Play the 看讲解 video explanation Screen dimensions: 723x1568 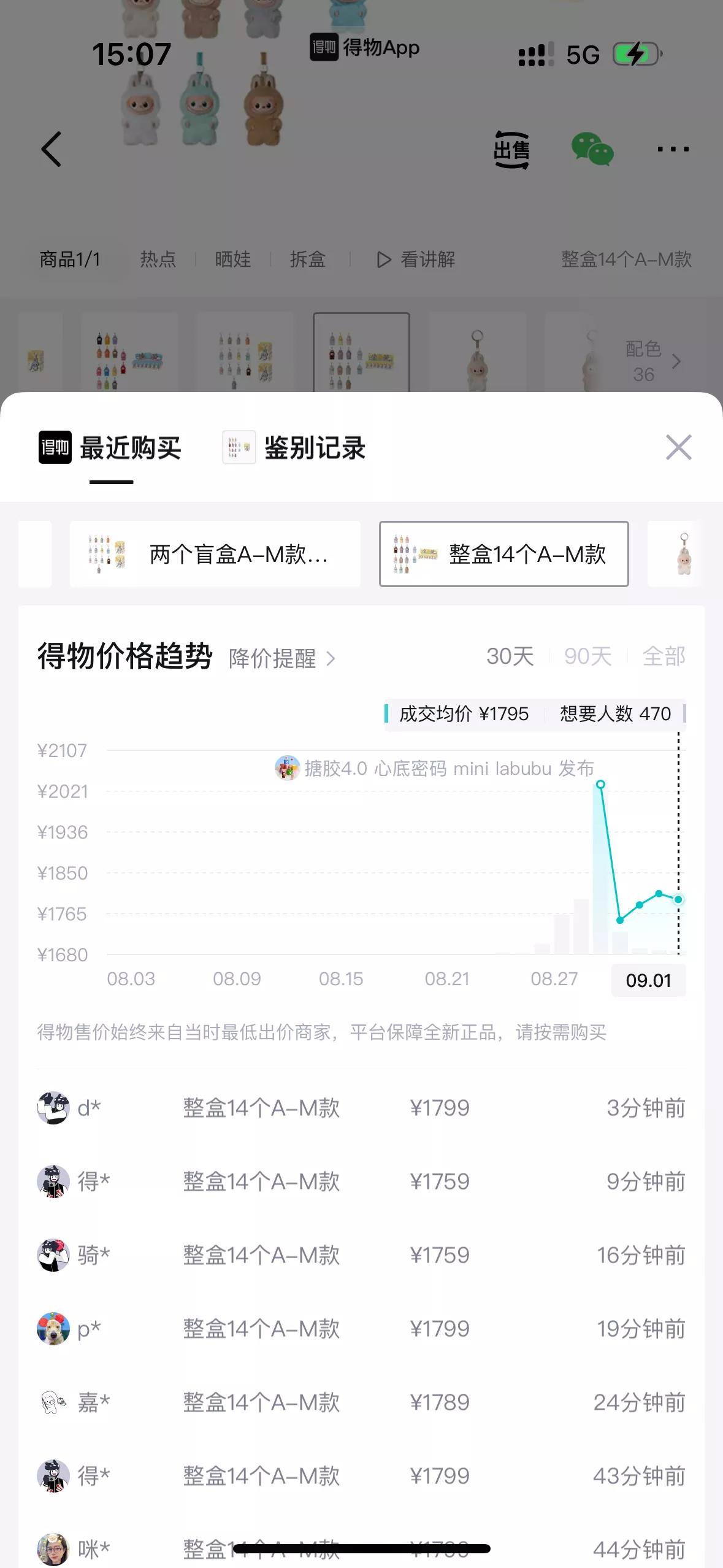[x=416, y=259]
